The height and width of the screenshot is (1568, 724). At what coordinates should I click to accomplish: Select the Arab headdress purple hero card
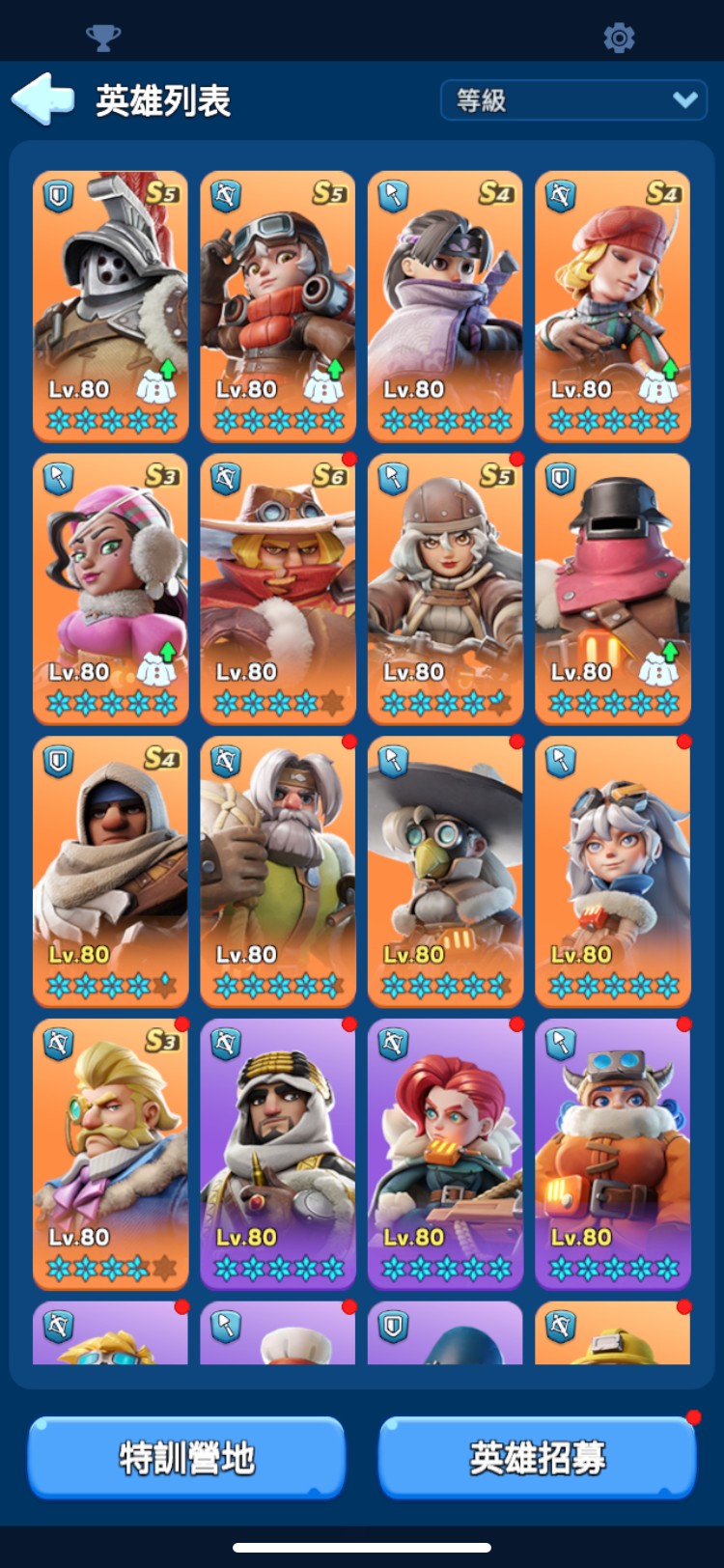pos(278,1153)
